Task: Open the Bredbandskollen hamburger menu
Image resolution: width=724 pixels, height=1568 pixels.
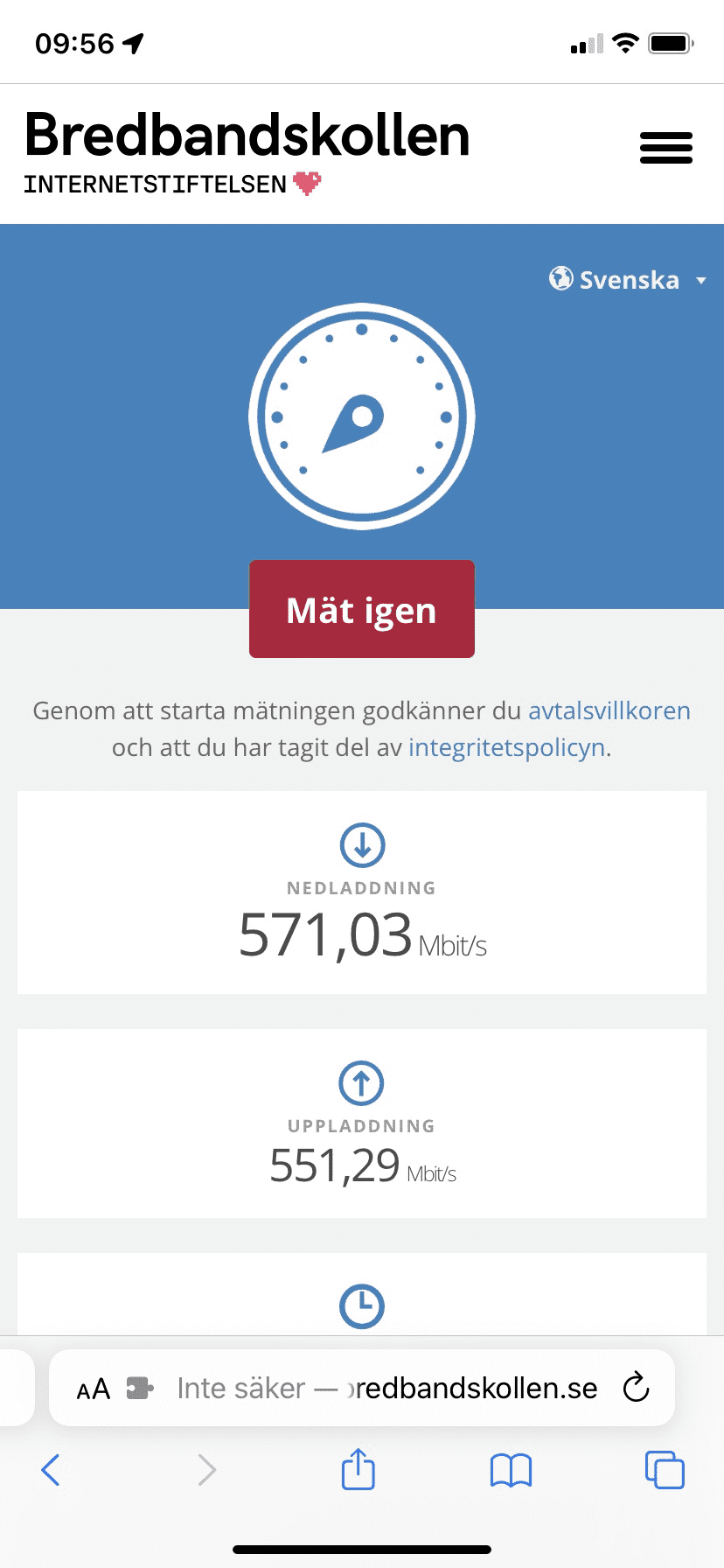Action: [x=665, y=148]
